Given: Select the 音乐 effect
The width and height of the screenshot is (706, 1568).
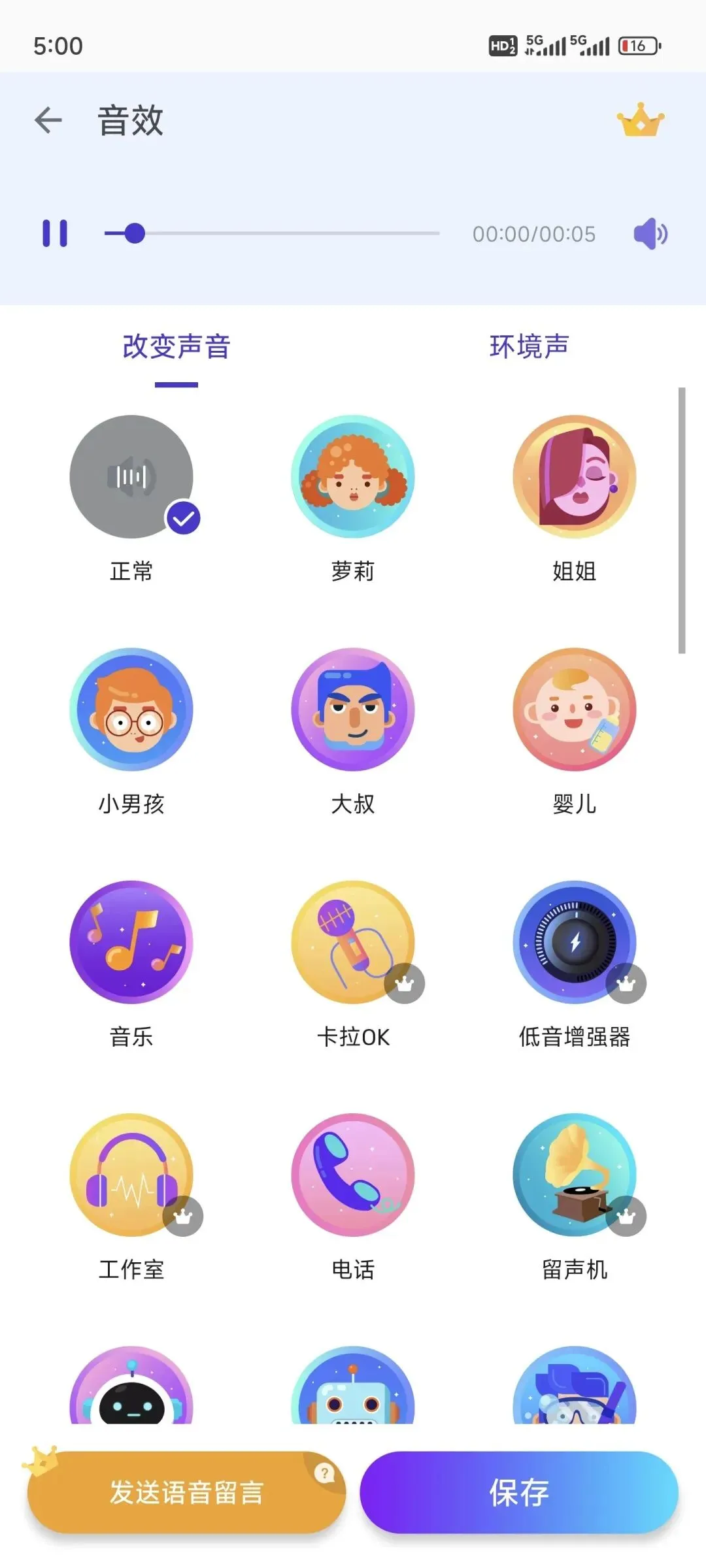Looking at the screenshot, I should 131,942.
